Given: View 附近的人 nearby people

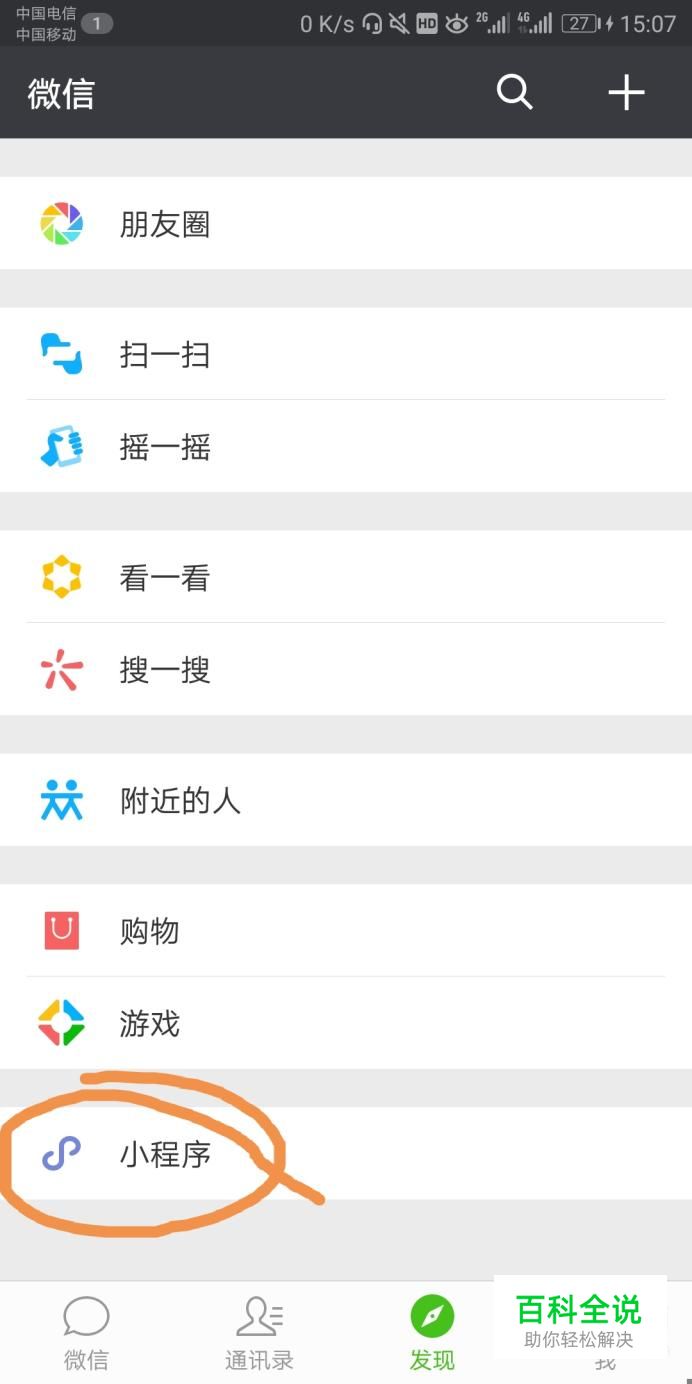Looking at the screenshot, I should click(346, 800).
